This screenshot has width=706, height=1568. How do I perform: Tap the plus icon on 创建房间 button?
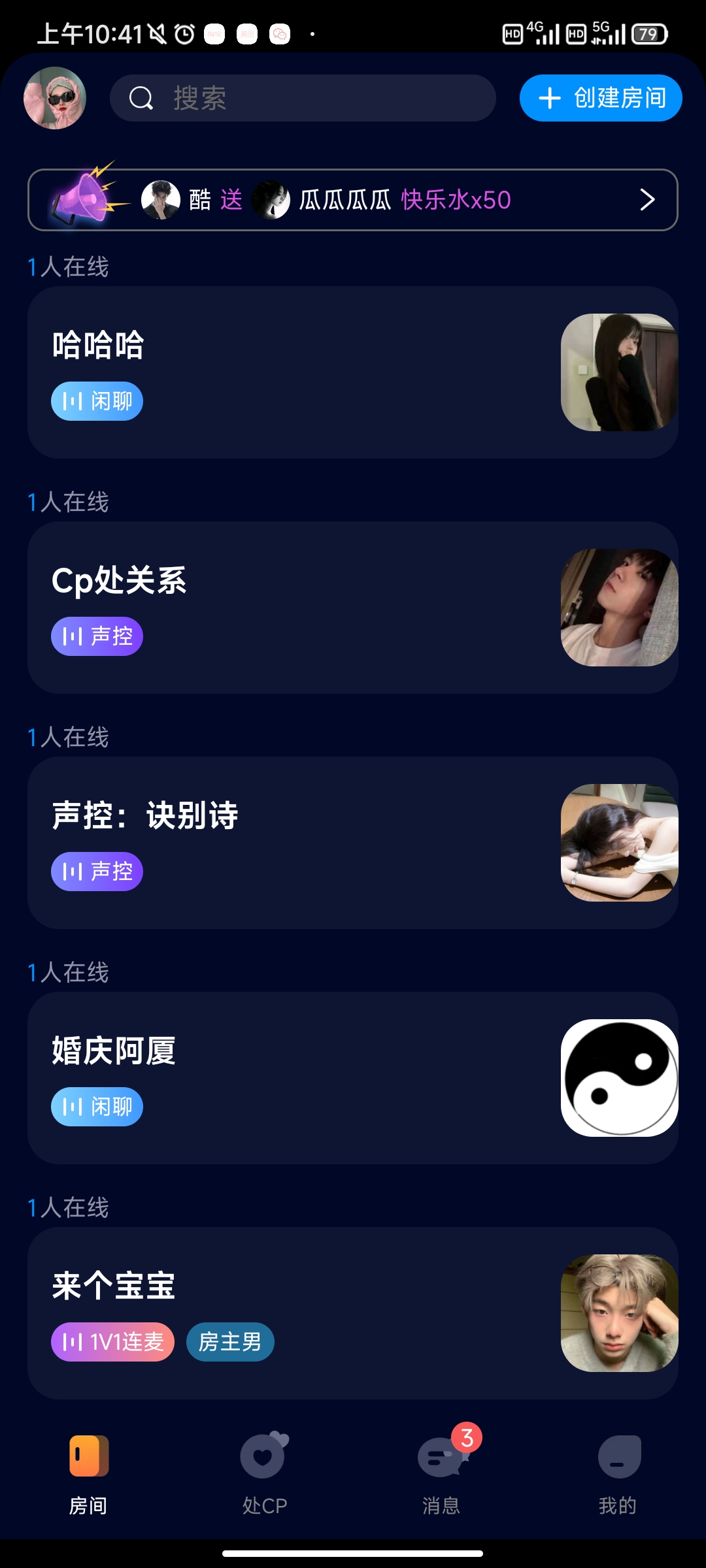[x=549, y=98]
